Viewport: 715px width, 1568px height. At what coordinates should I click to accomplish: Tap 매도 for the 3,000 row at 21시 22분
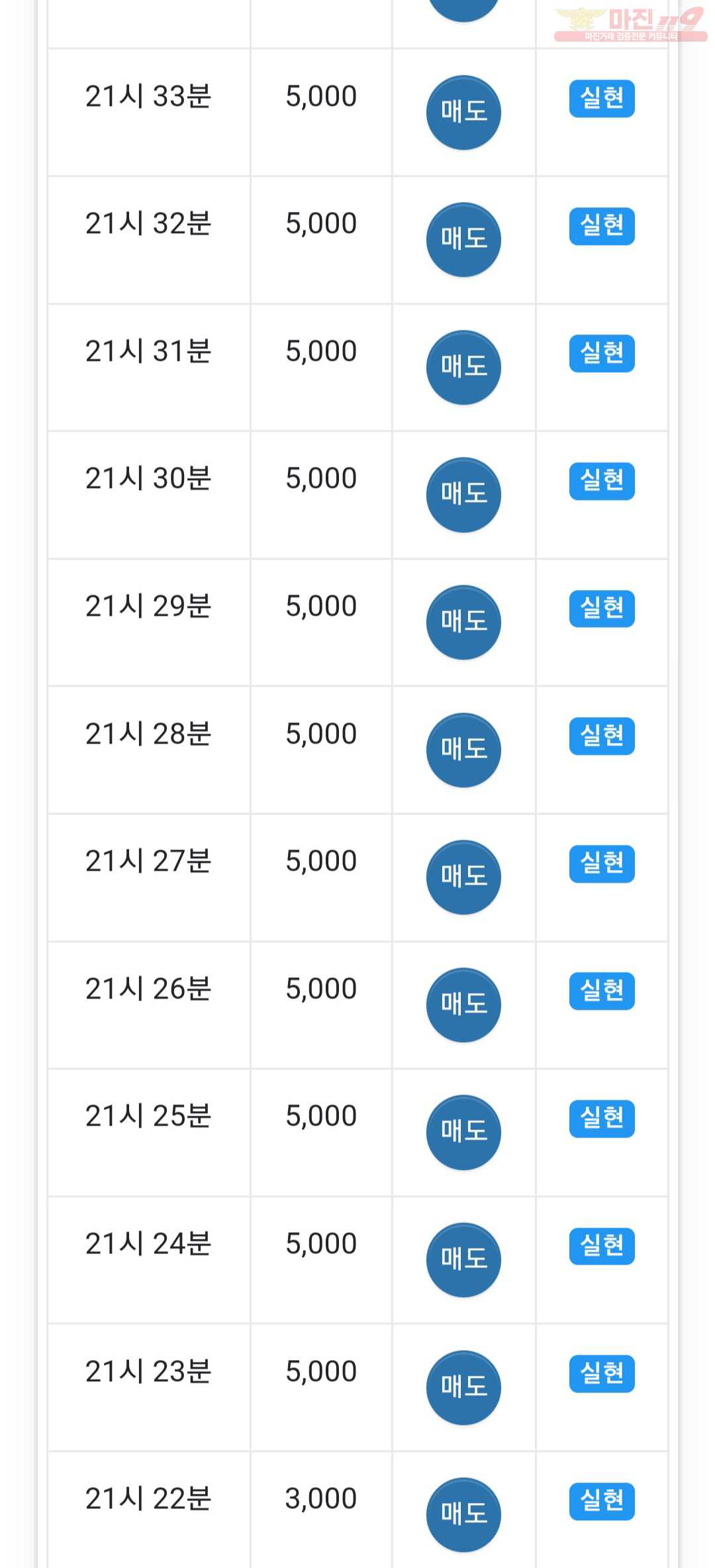pos(463,1515)
